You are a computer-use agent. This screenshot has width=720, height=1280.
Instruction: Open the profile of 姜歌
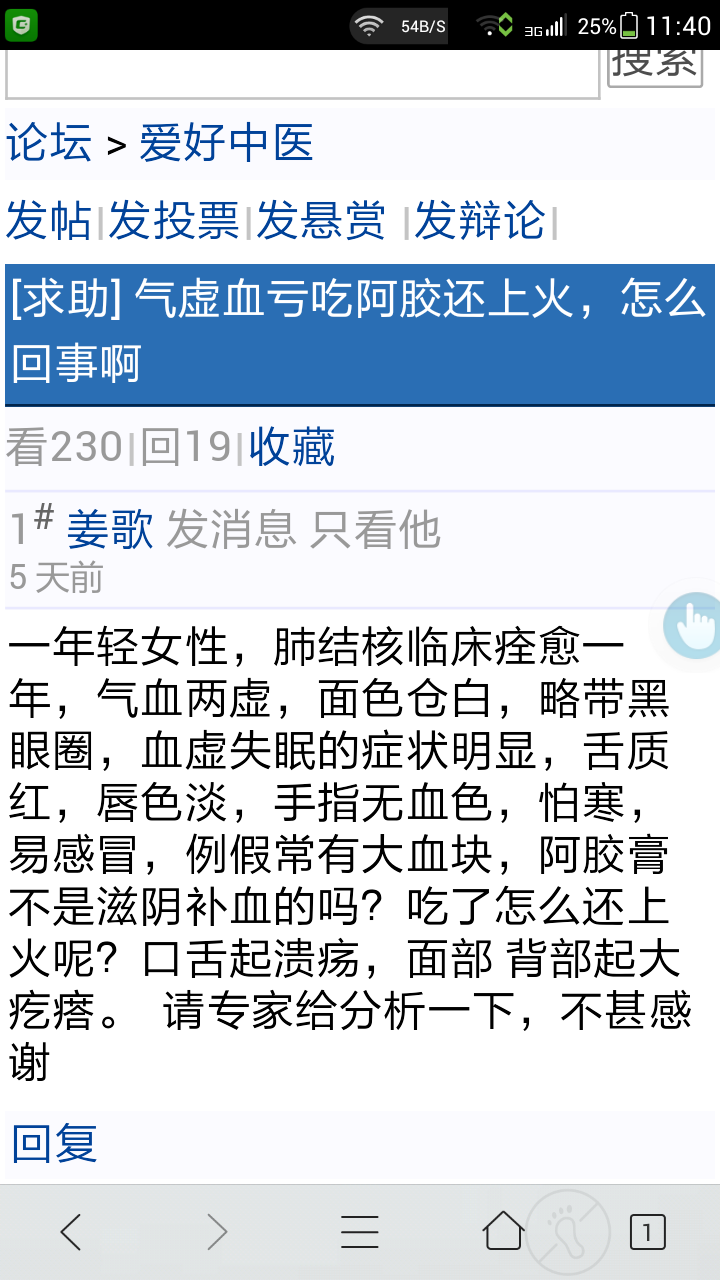pyautogui.click(x=110, y=530)
